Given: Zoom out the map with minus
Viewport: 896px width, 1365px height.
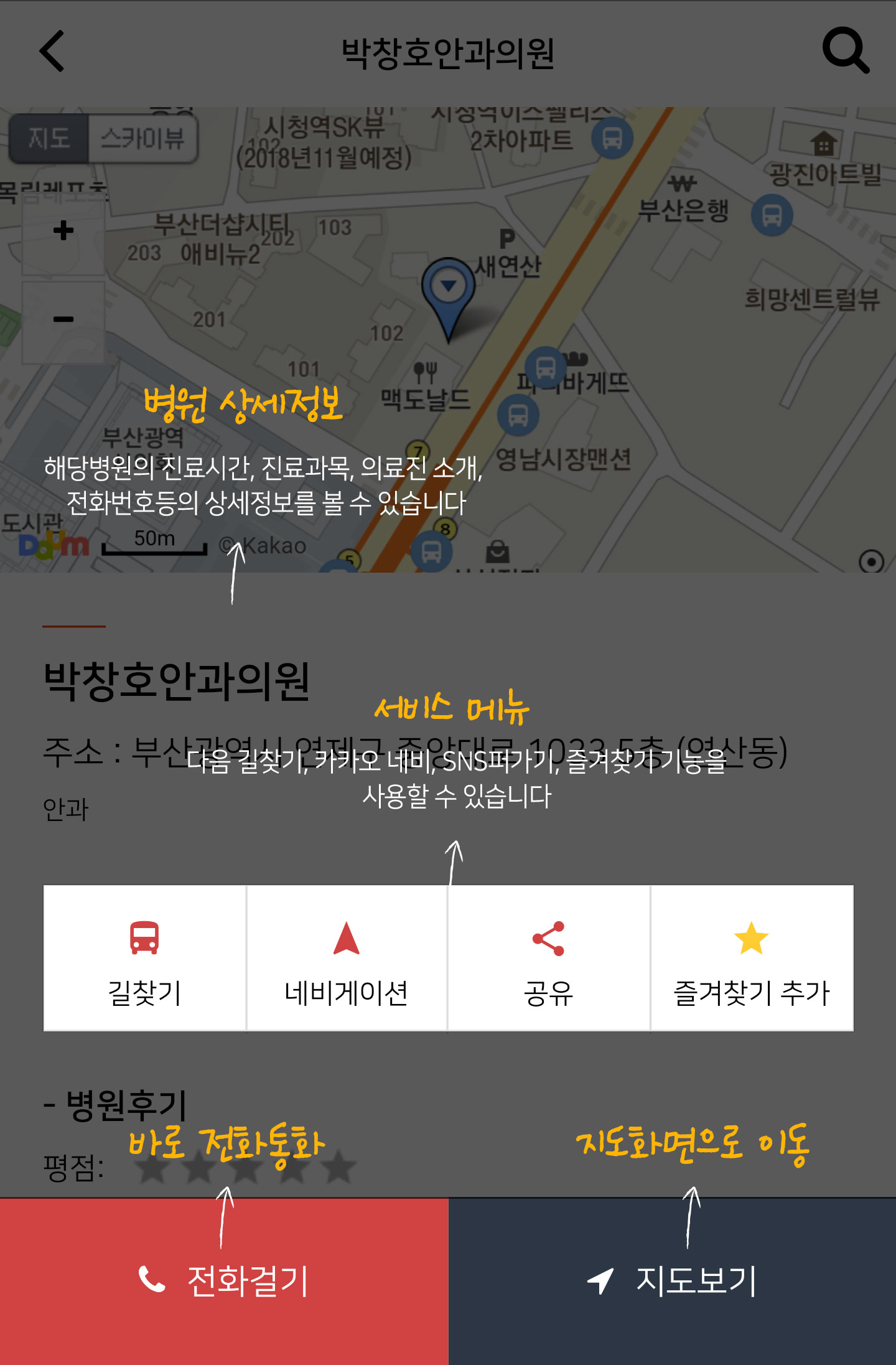Looking at the screenshot, I should pos(63,319).
